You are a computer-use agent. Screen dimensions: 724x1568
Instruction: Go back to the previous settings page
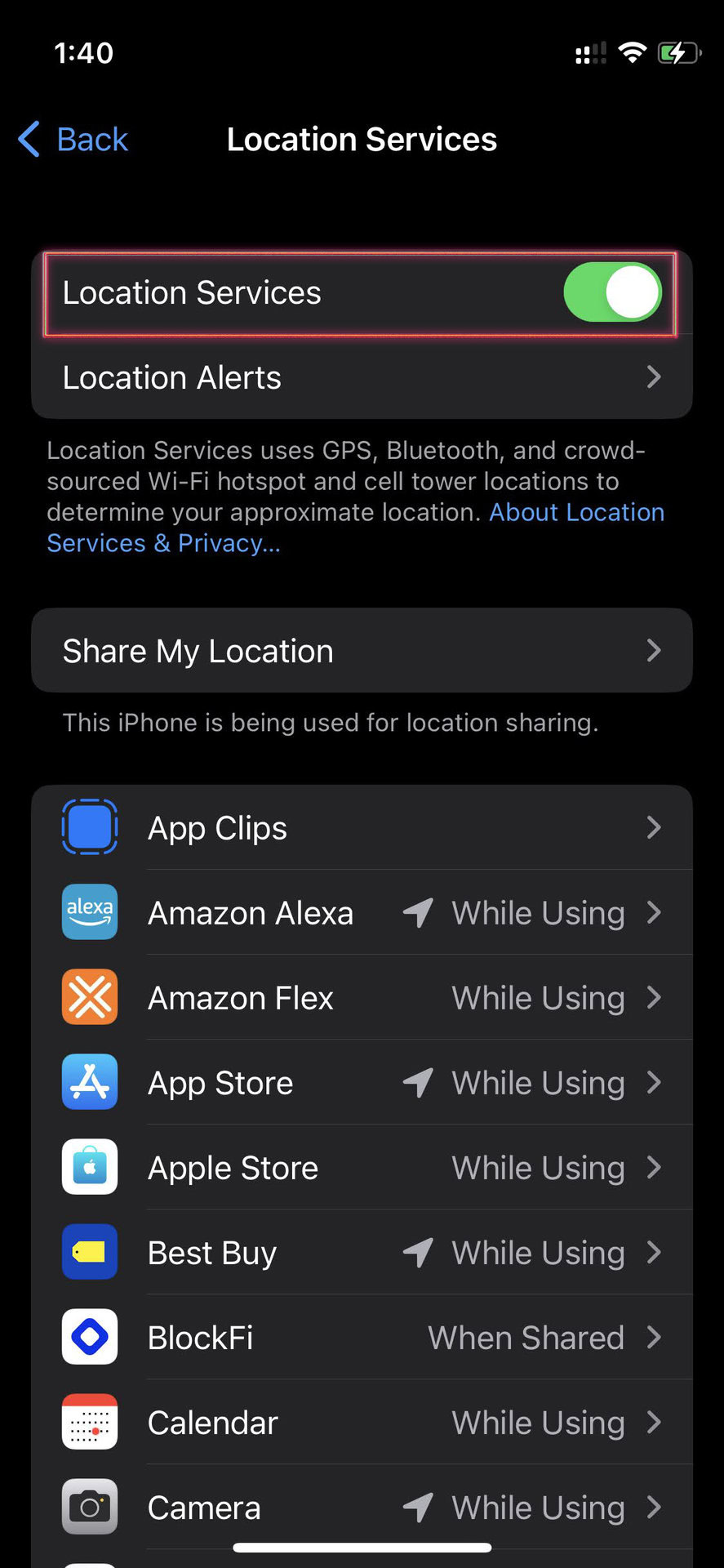coord(73,140)
